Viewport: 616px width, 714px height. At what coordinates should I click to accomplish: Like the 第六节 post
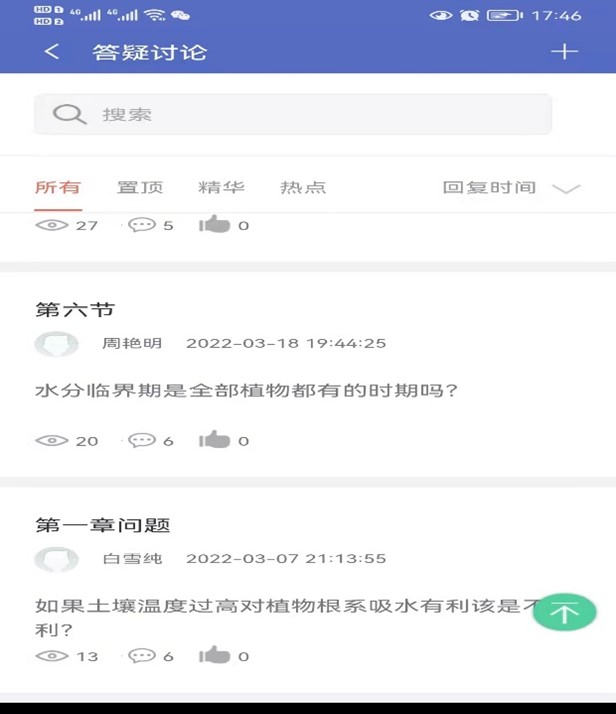(x=215, y=440)
